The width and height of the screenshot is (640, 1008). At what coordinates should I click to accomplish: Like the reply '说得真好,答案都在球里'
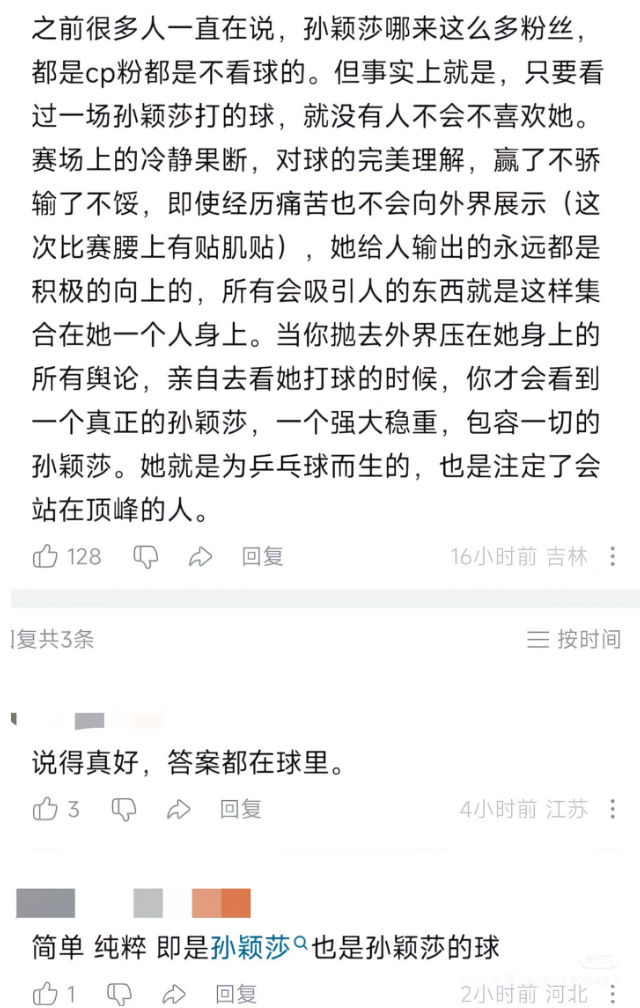46,809
